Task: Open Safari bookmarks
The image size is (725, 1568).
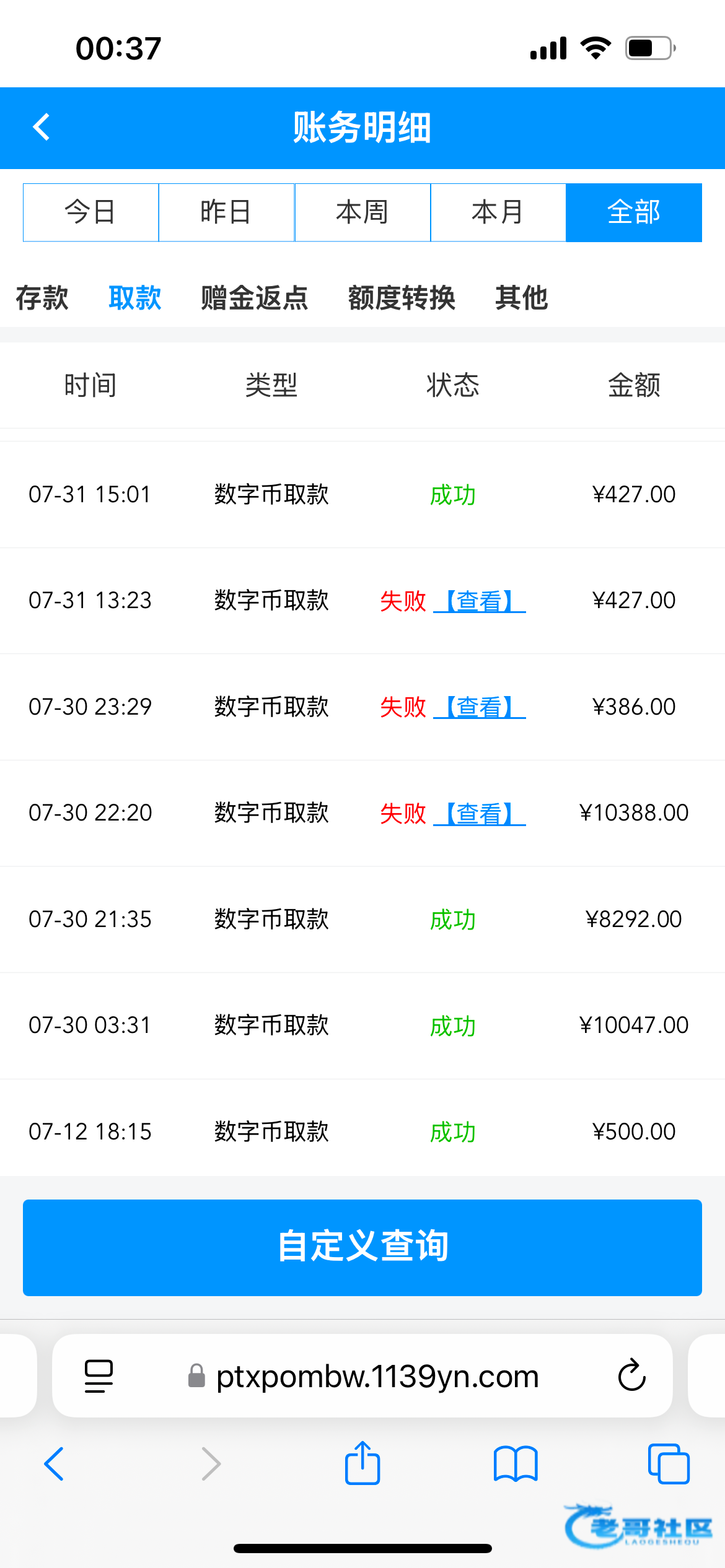Action: [x=516, y=1464]
